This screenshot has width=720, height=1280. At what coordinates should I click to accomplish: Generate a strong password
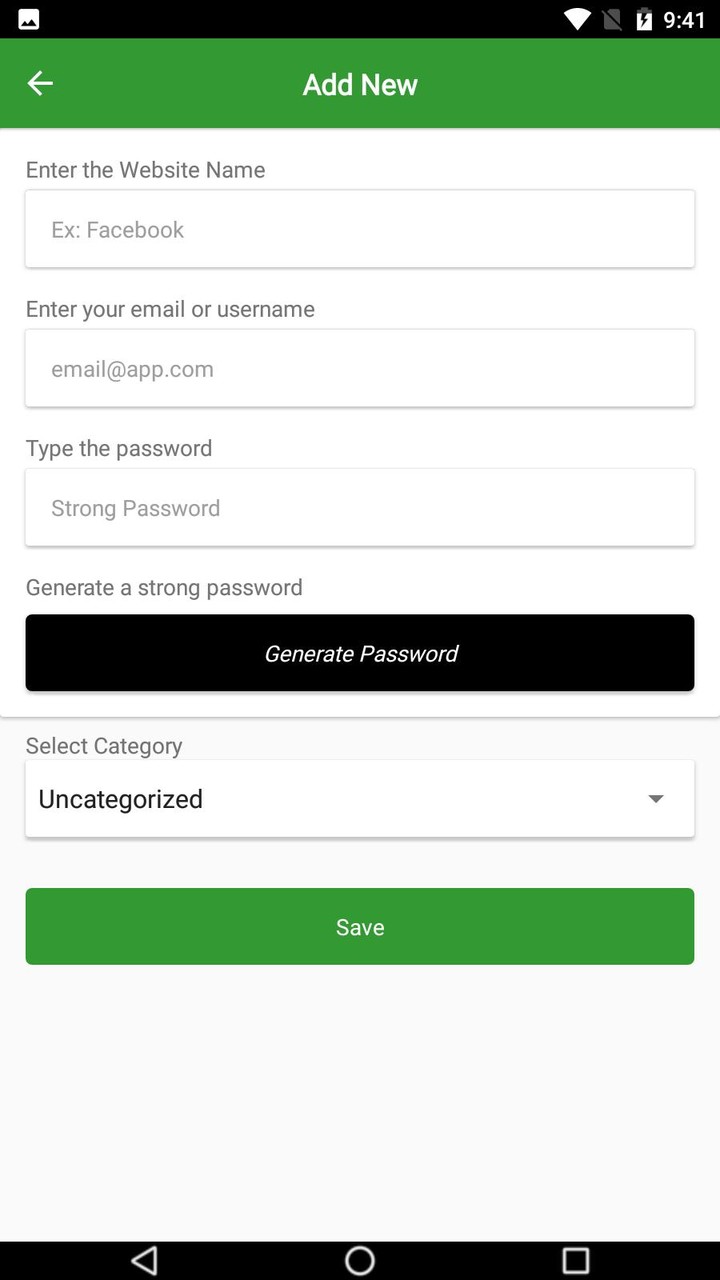(360, 653)
